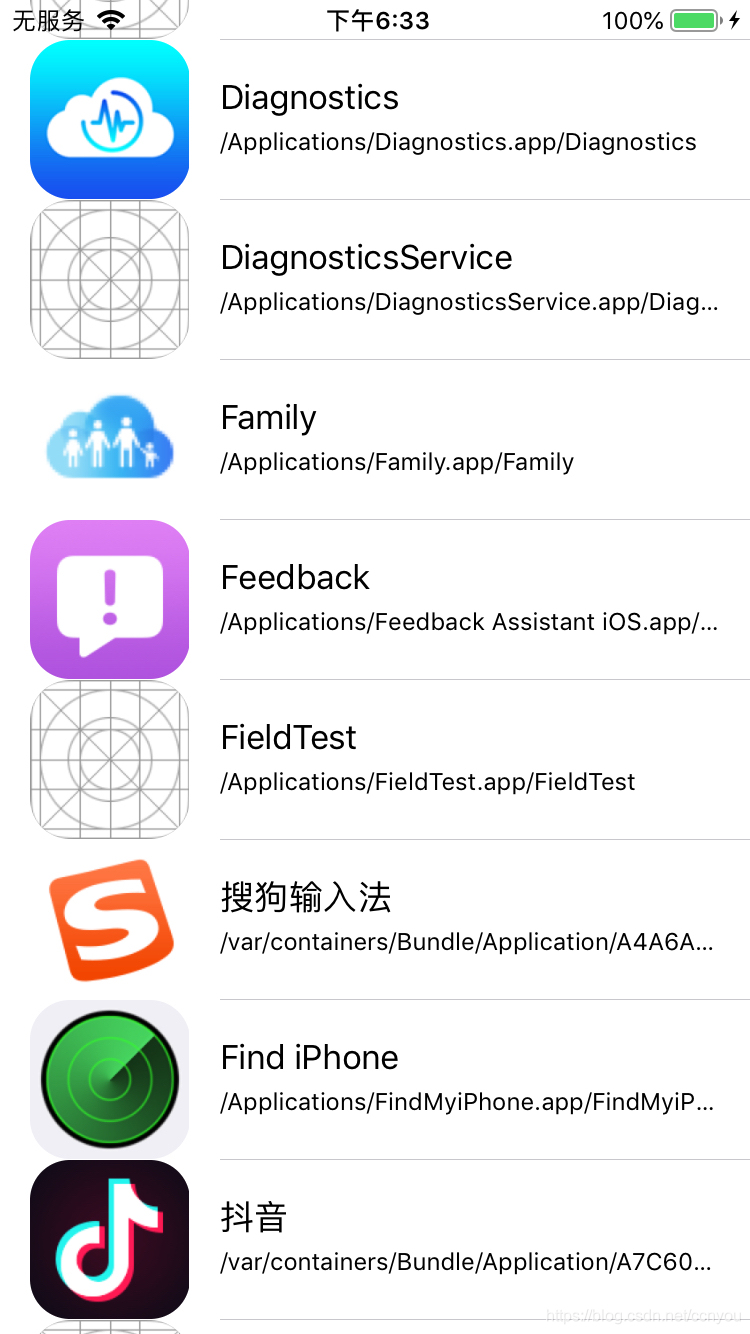750x1334 pixels.
Task: Tap the Family app row
Action: click(375, 440)
